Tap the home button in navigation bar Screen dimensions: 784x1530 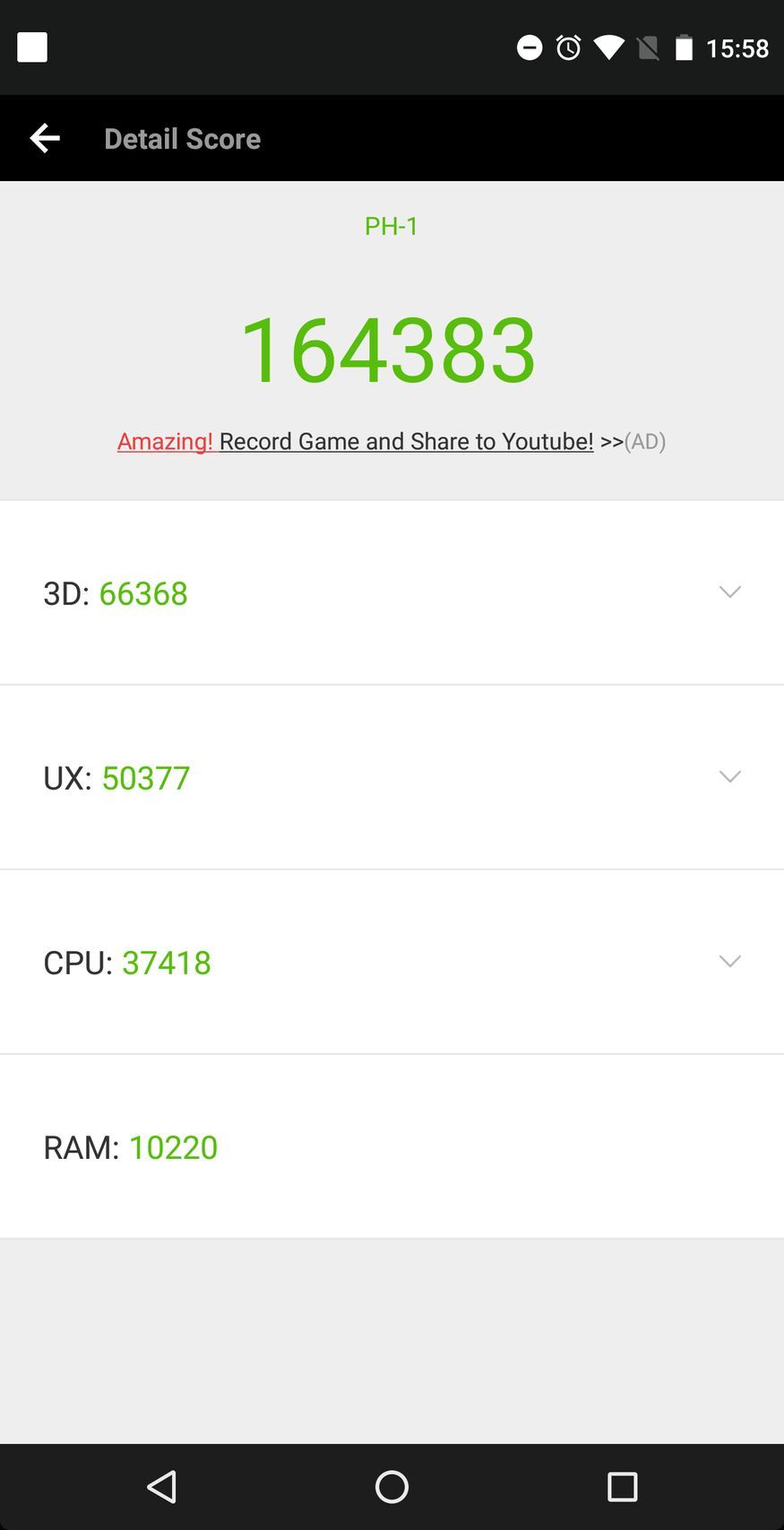coord(392,1486)
